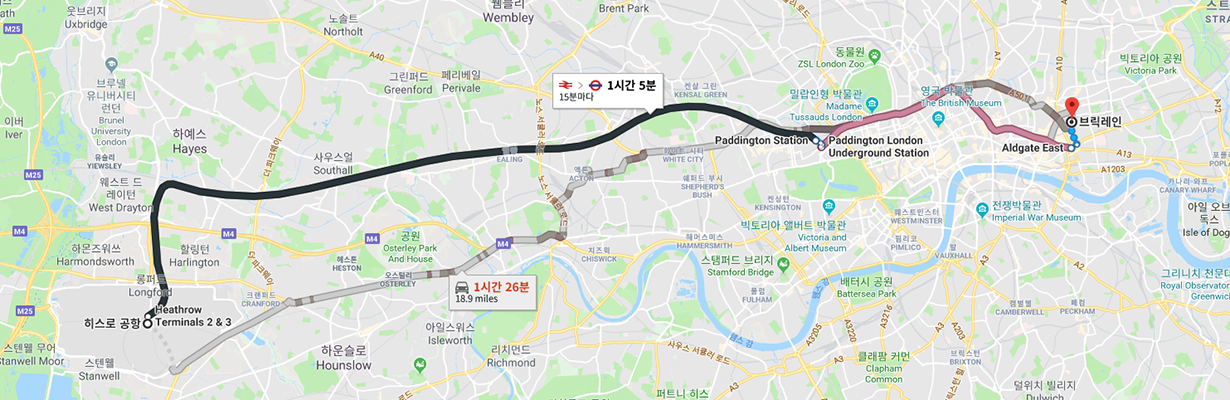Open the Paddington Station stop marker

pos(816,141)
